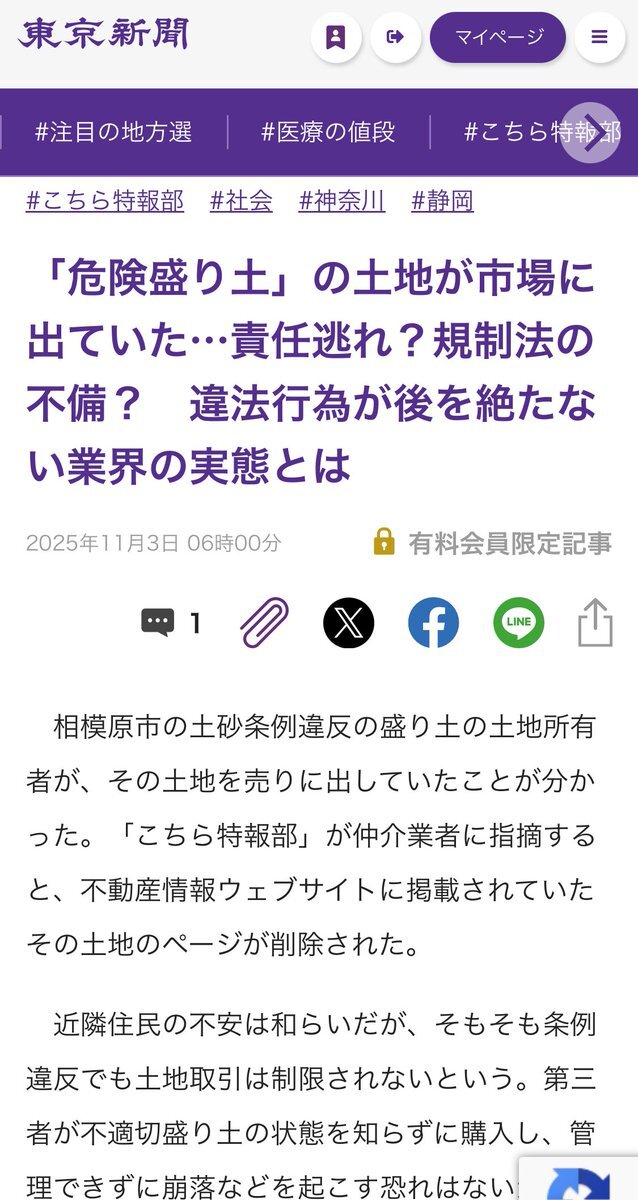The image size is (638, 1200).
Task: Open the Tokyo Shimbun home logo
Action: coord(103,36)
